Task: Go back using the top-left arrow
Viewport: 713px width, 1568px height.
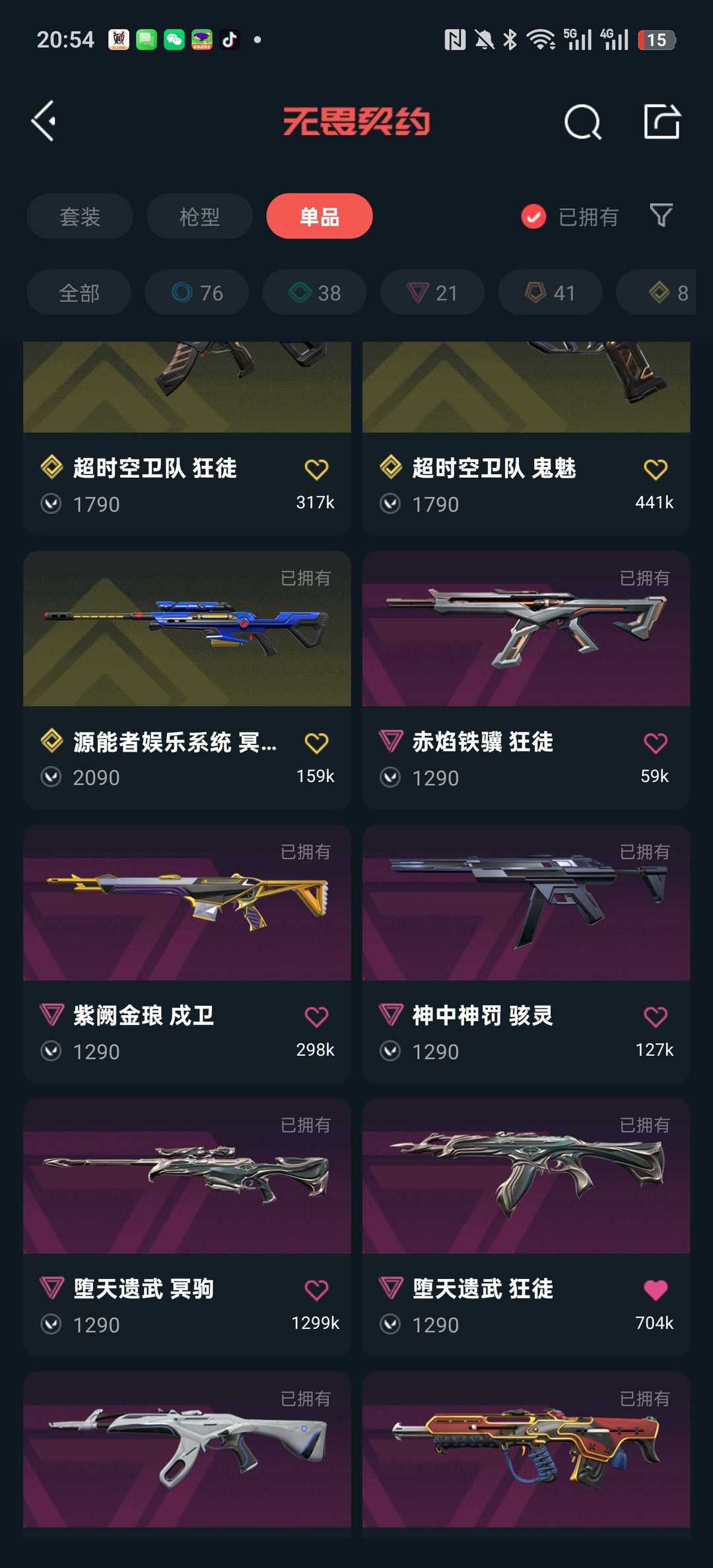Action: coord(44,121)
